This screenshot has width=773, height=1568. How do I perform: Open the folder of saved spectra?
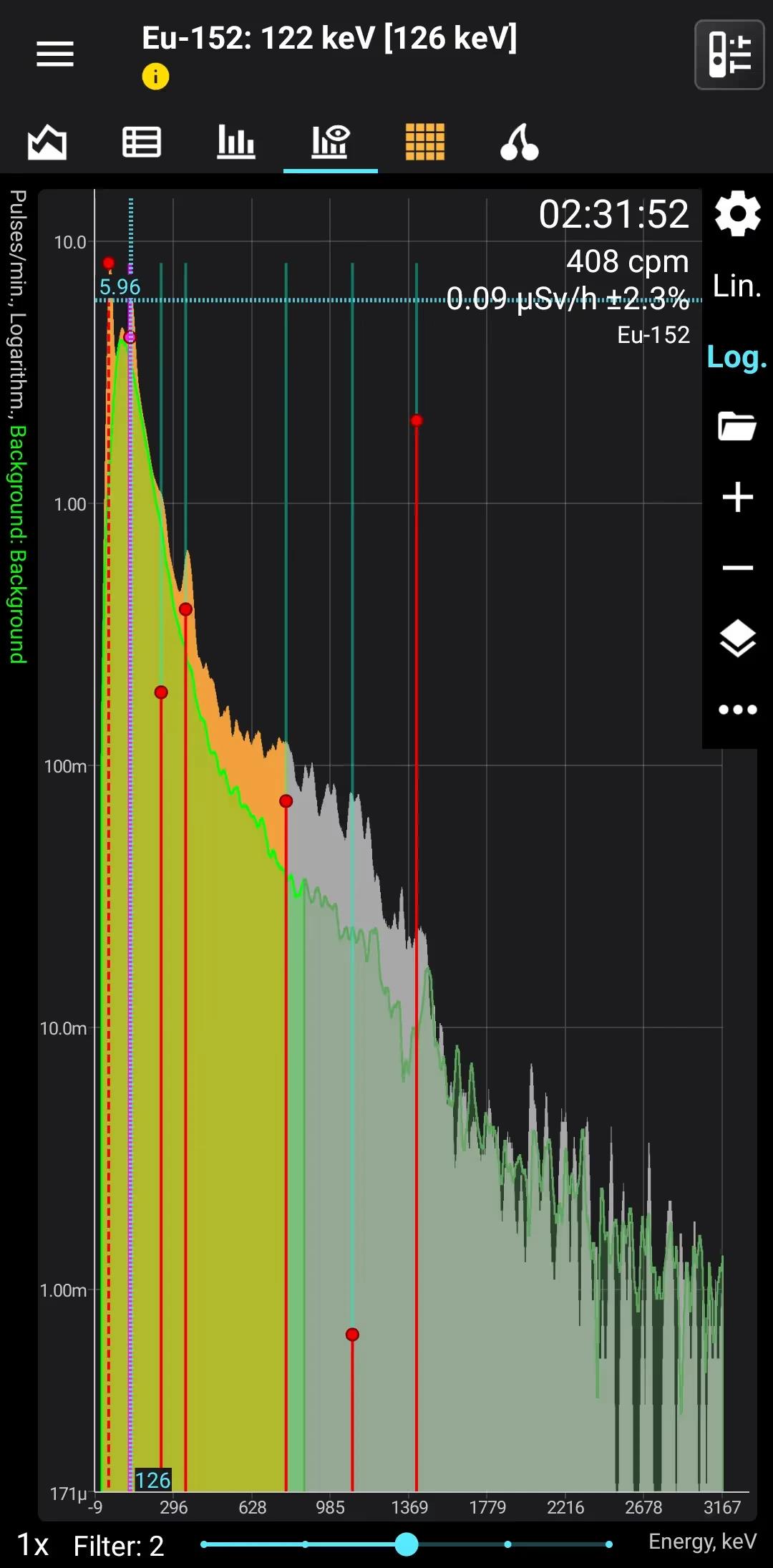737,426
